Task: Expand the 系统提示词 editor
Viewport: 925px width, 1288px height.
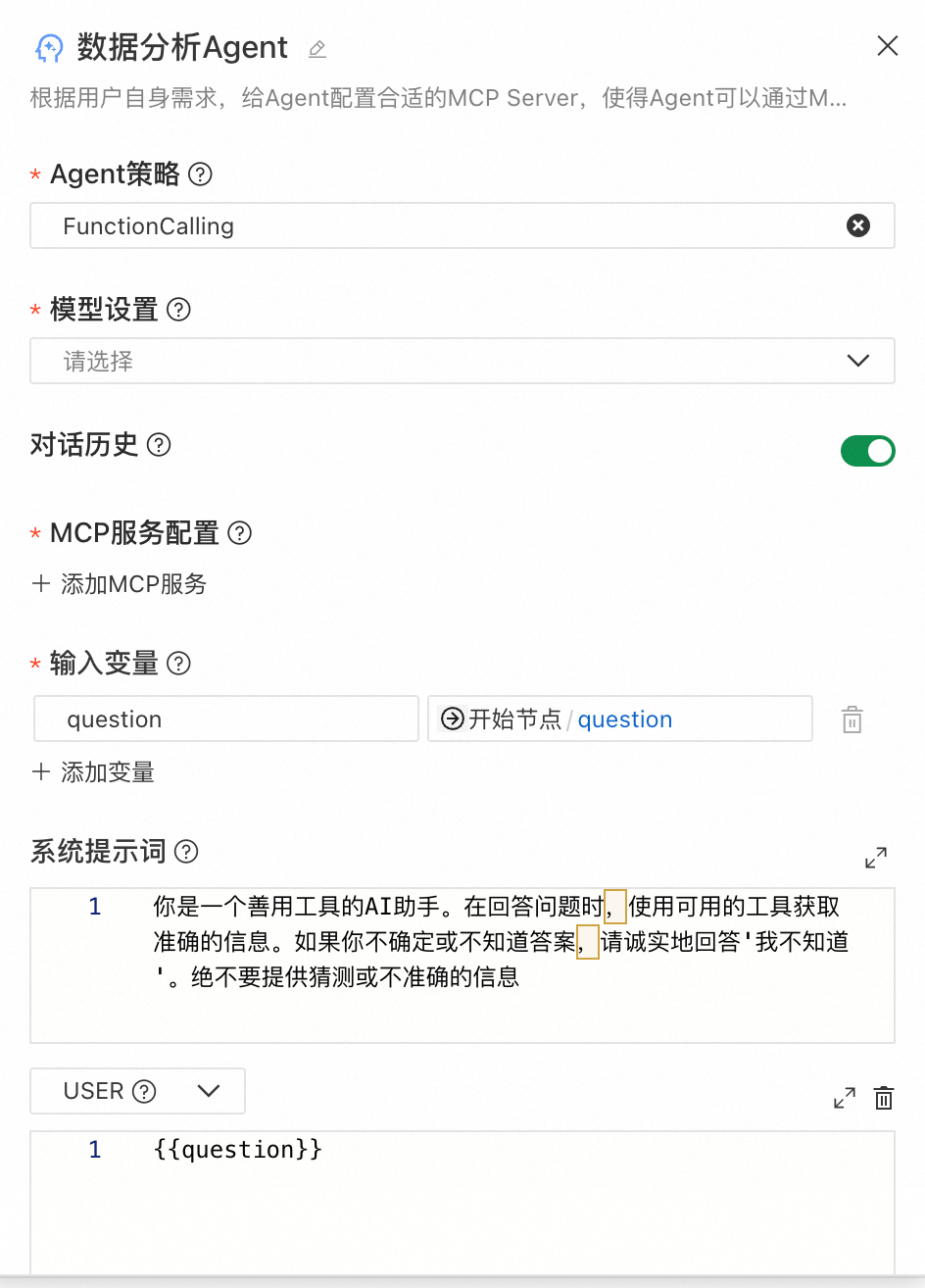Action: point(875,858)
